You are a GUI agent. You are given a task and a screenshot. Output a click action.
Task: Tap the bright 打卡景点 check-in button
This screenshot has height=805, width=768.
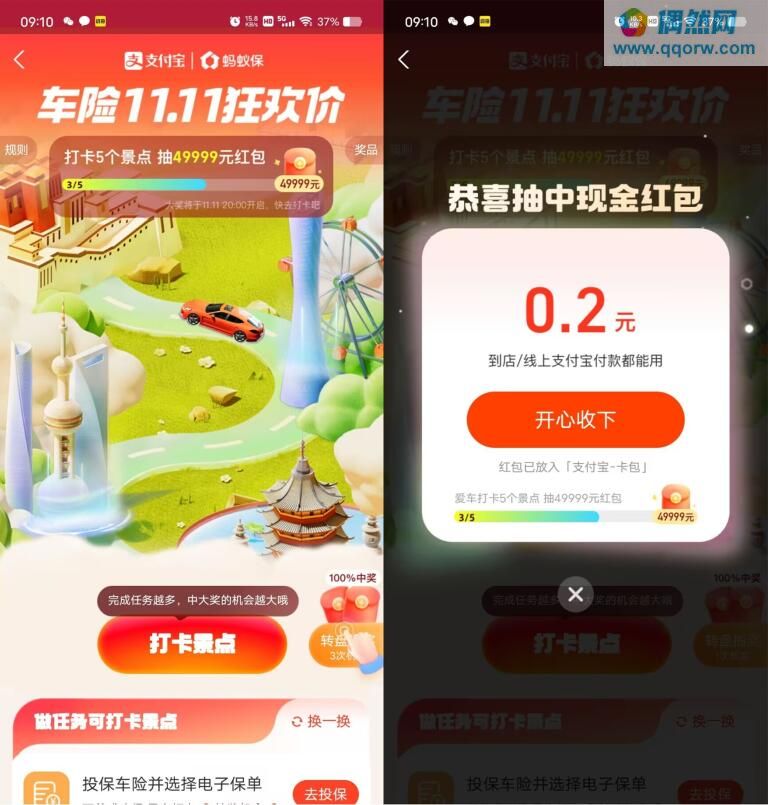pos(192,644)
